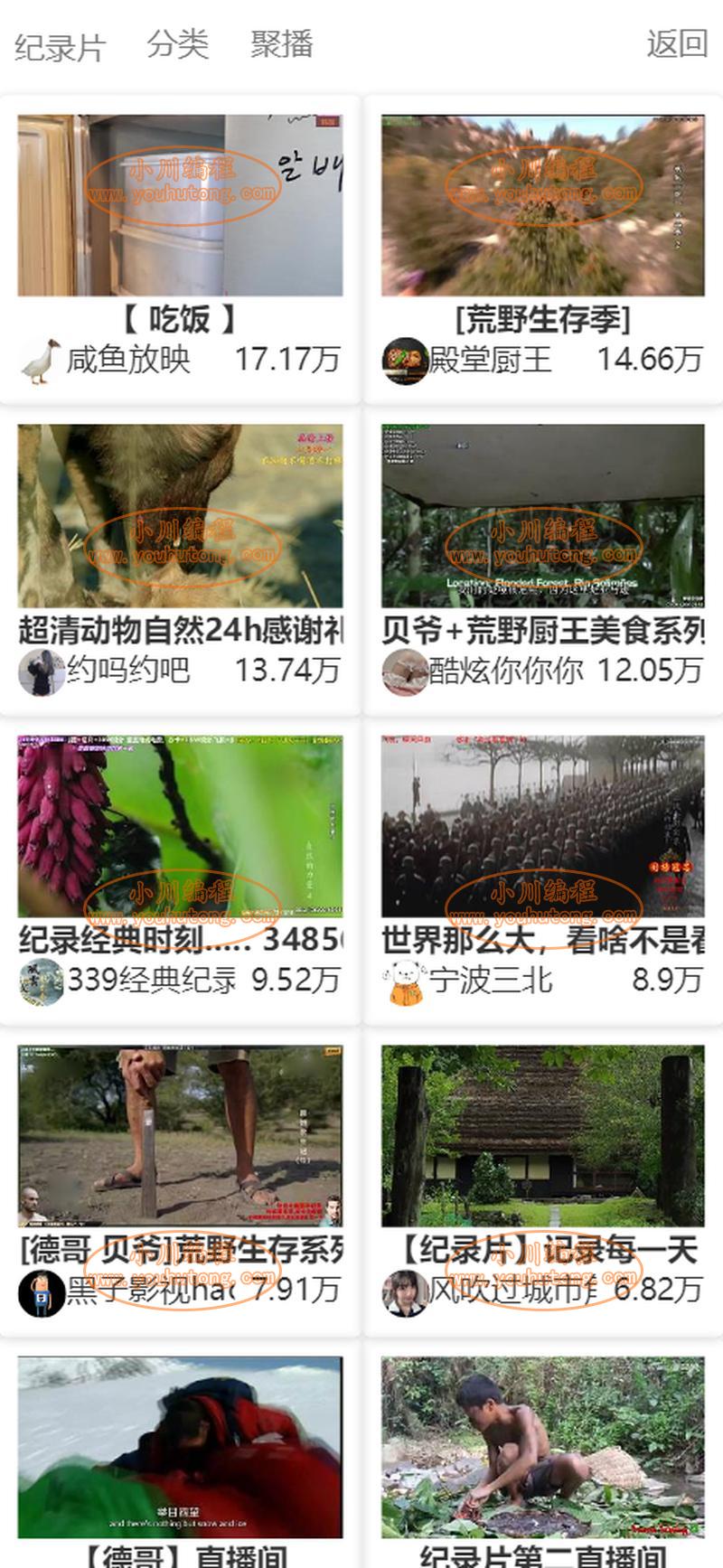
Task: Select the 聚播 tab
Action: (282, 43)
